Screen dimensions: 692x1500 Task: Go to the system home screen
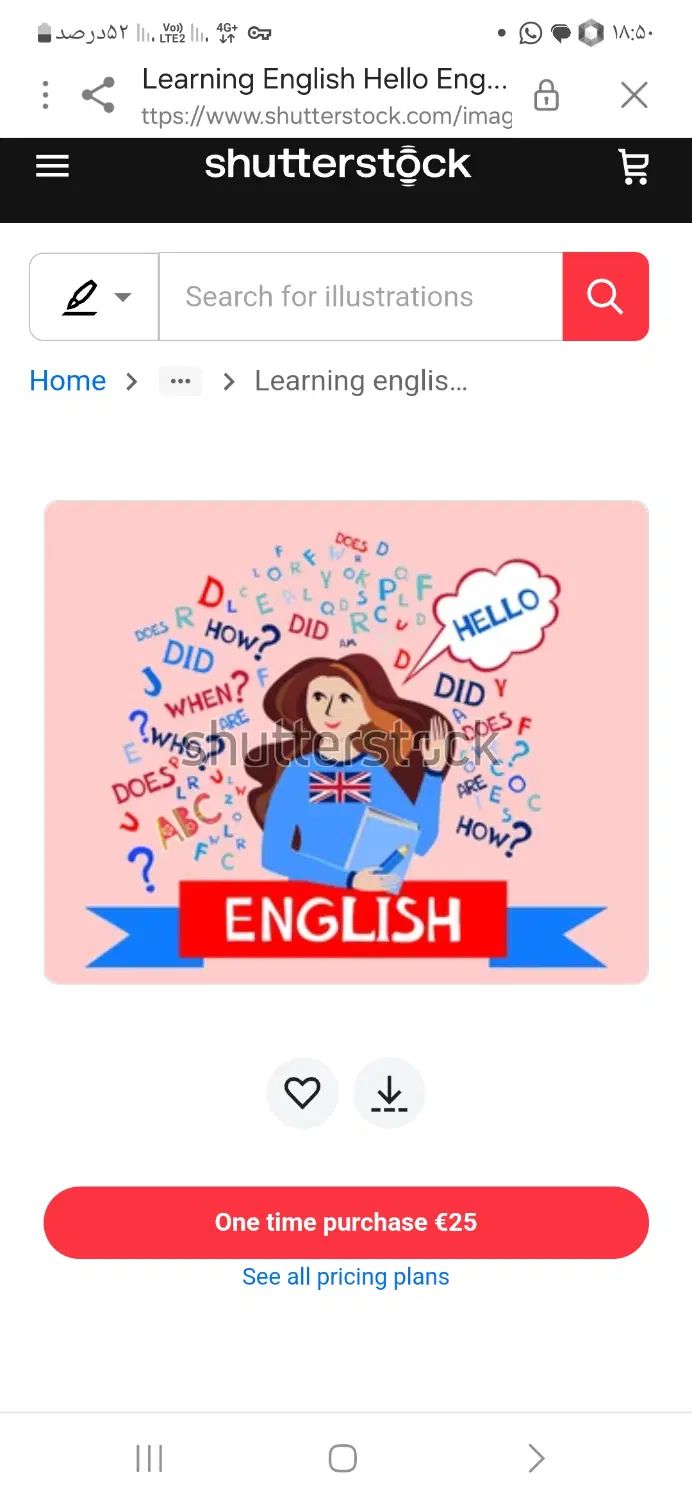click(x=343, y=1458)
